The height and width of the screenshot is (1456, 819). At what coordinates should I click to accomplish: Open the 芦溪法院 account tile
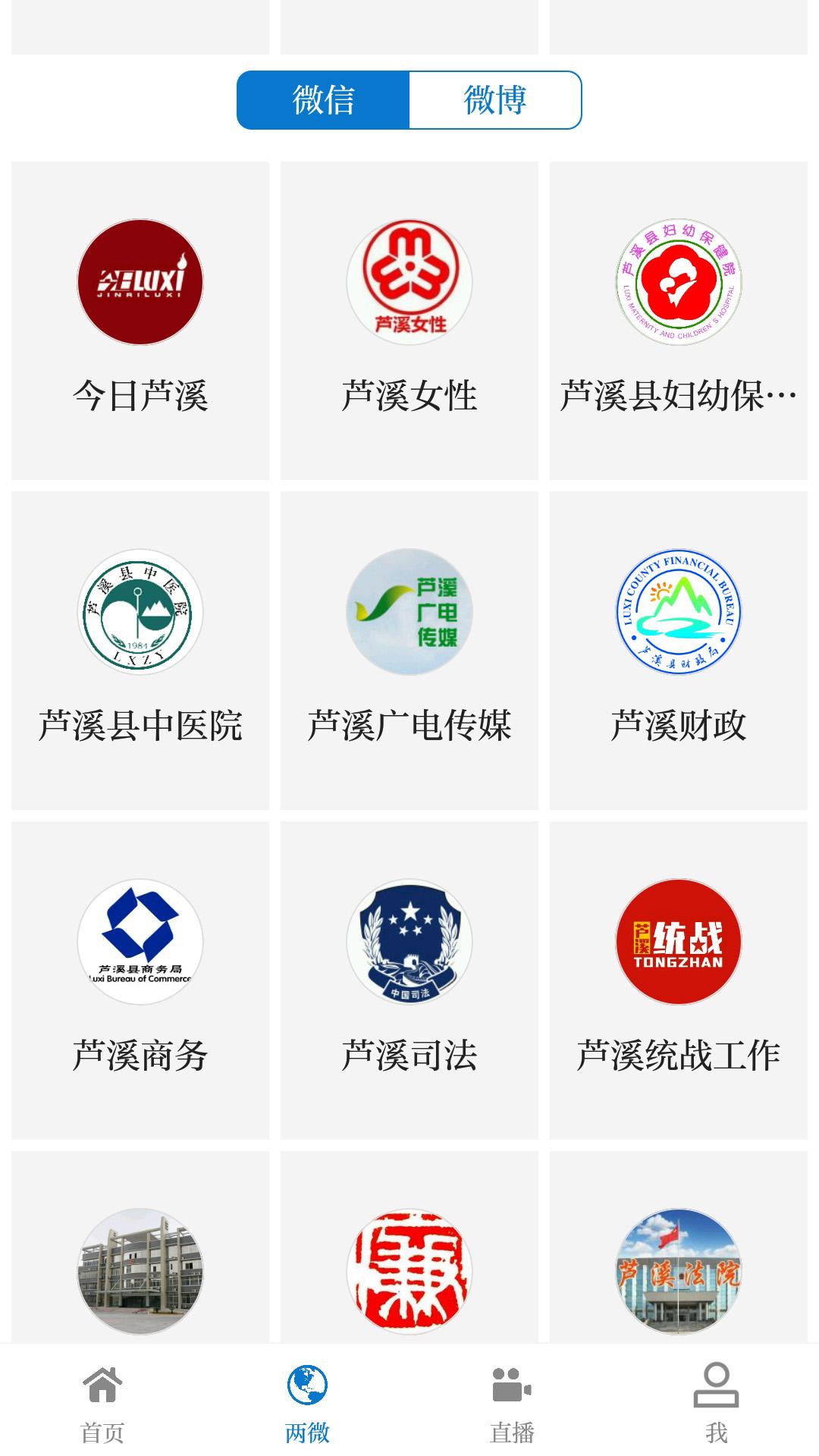(x=678, y=1270)
